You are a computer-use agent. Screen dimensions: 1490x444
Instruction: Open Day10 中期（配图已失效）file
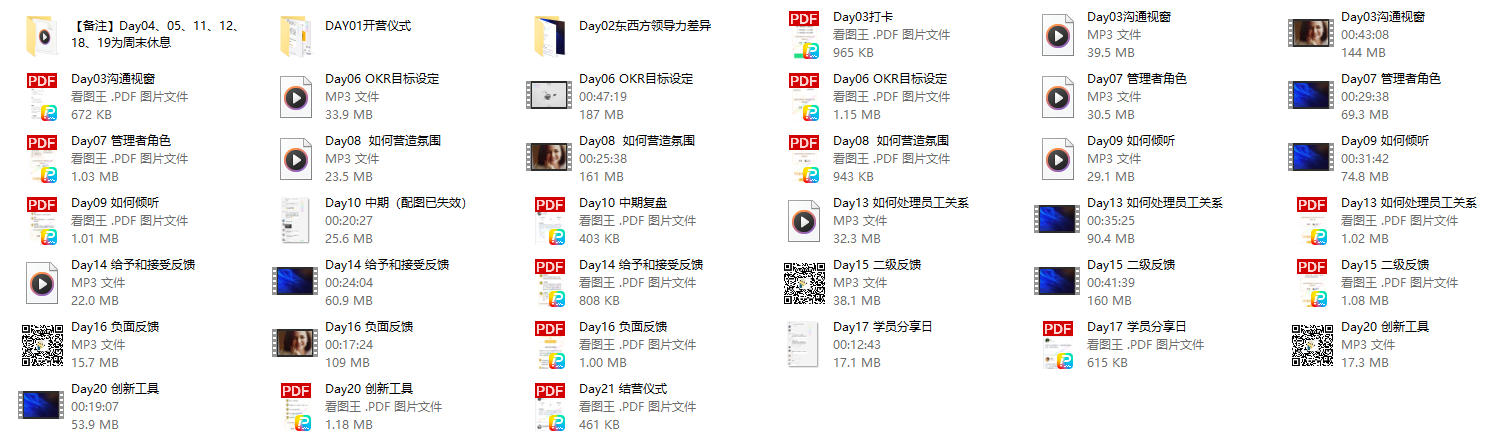point(296,221)
